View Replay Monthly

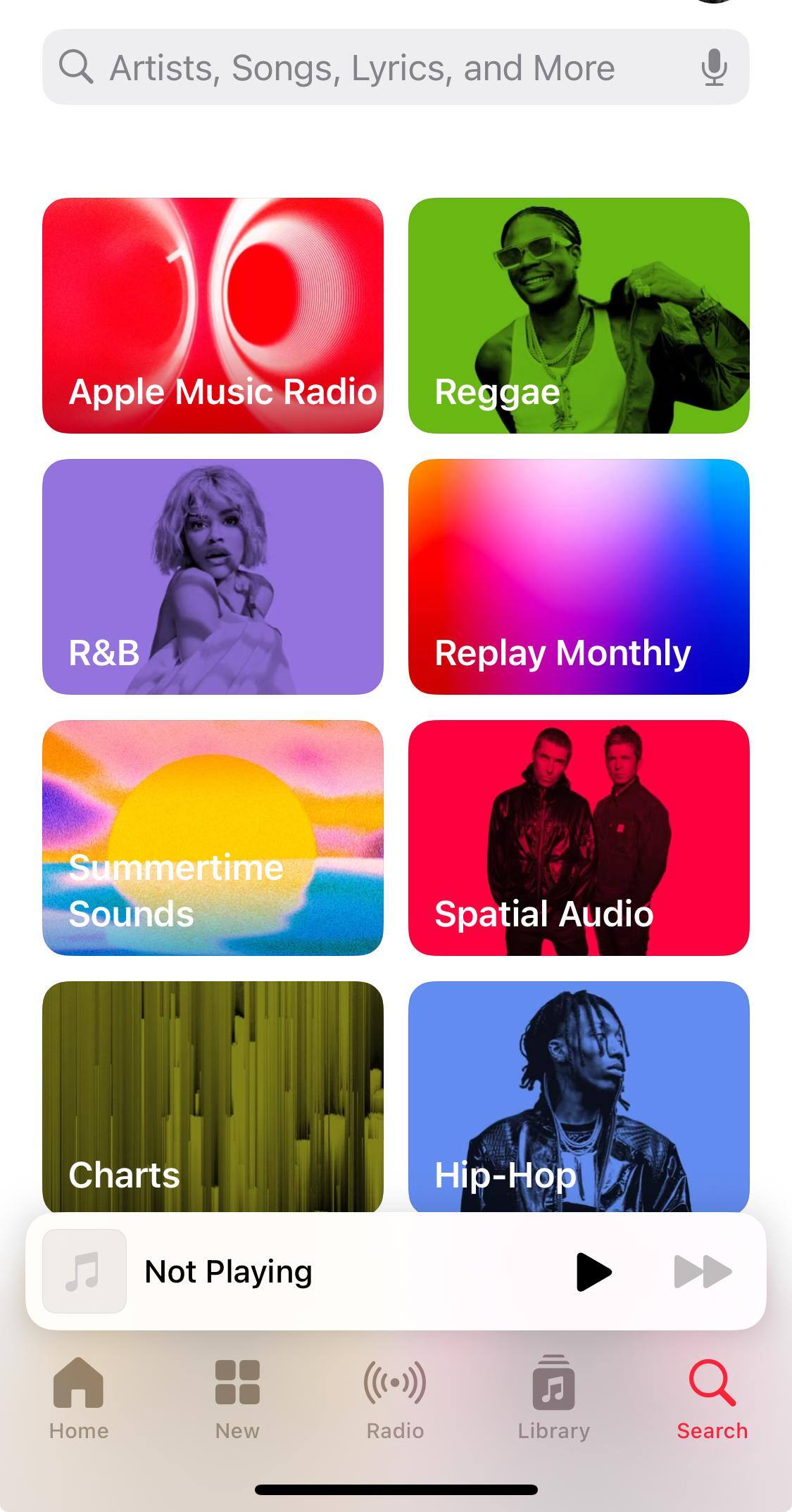click(579, 577)
